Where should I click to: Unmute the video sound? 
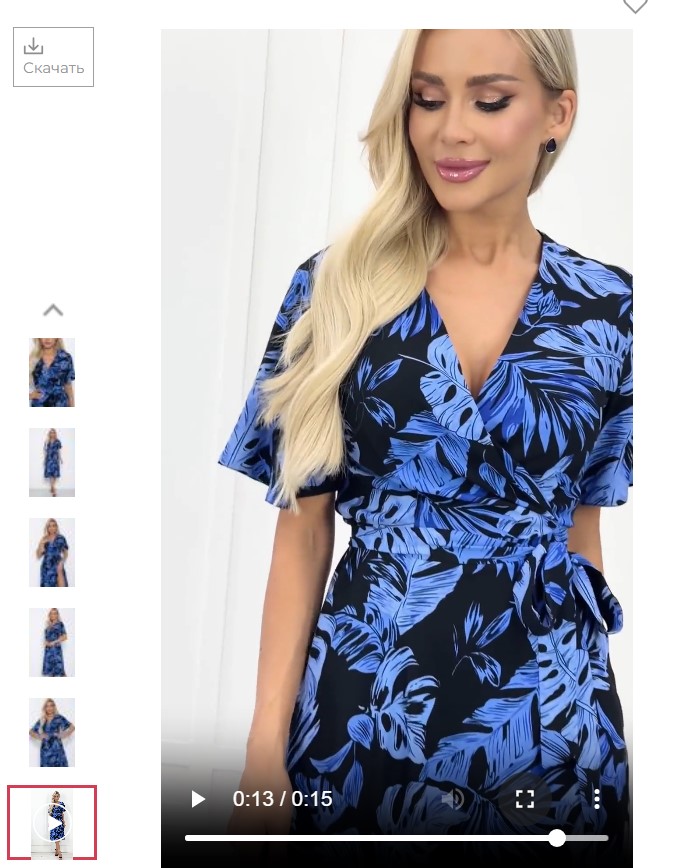[x=454, y=798]
